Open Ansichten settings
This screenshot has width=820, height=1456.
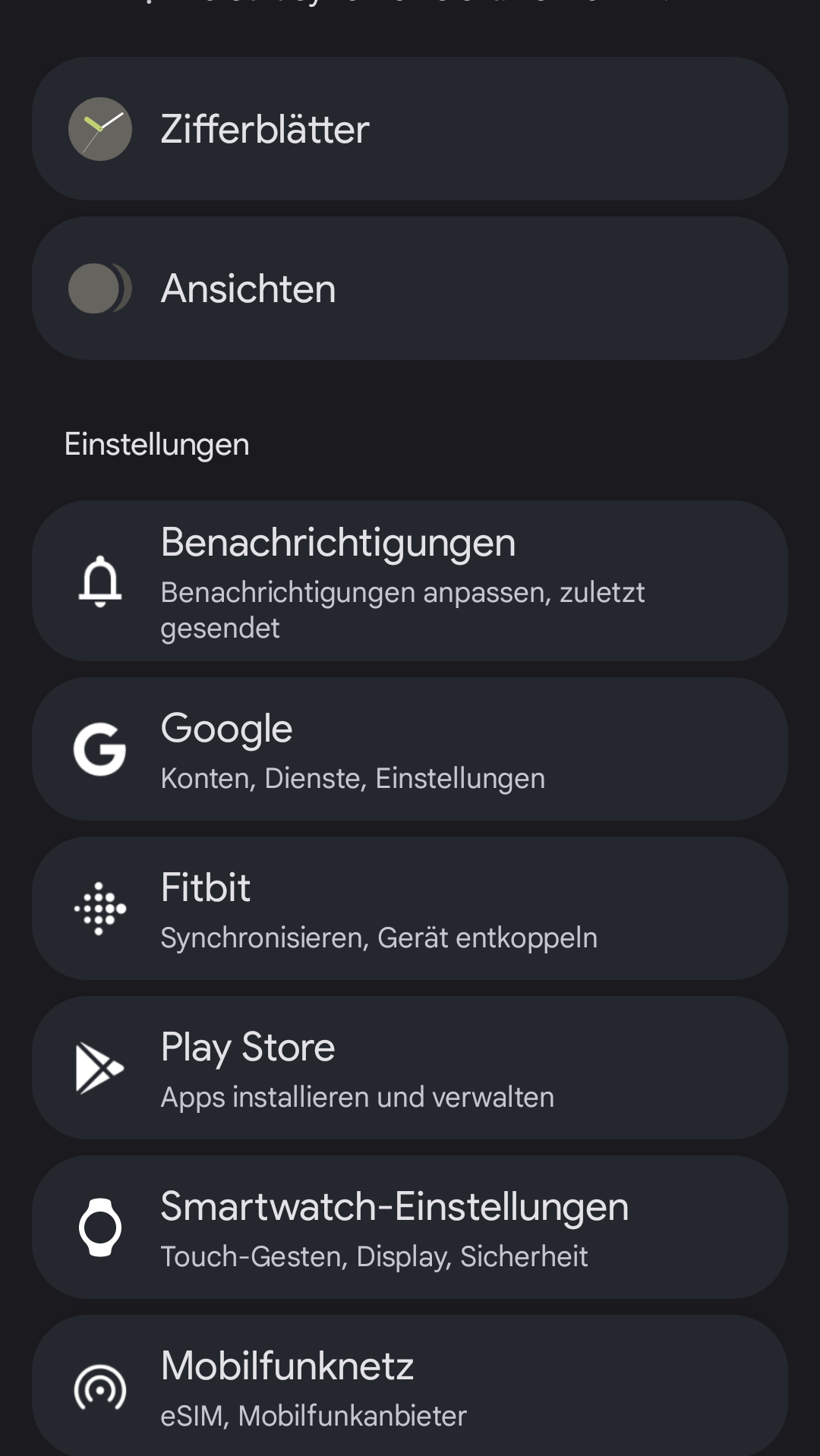(x=410, y=288)
